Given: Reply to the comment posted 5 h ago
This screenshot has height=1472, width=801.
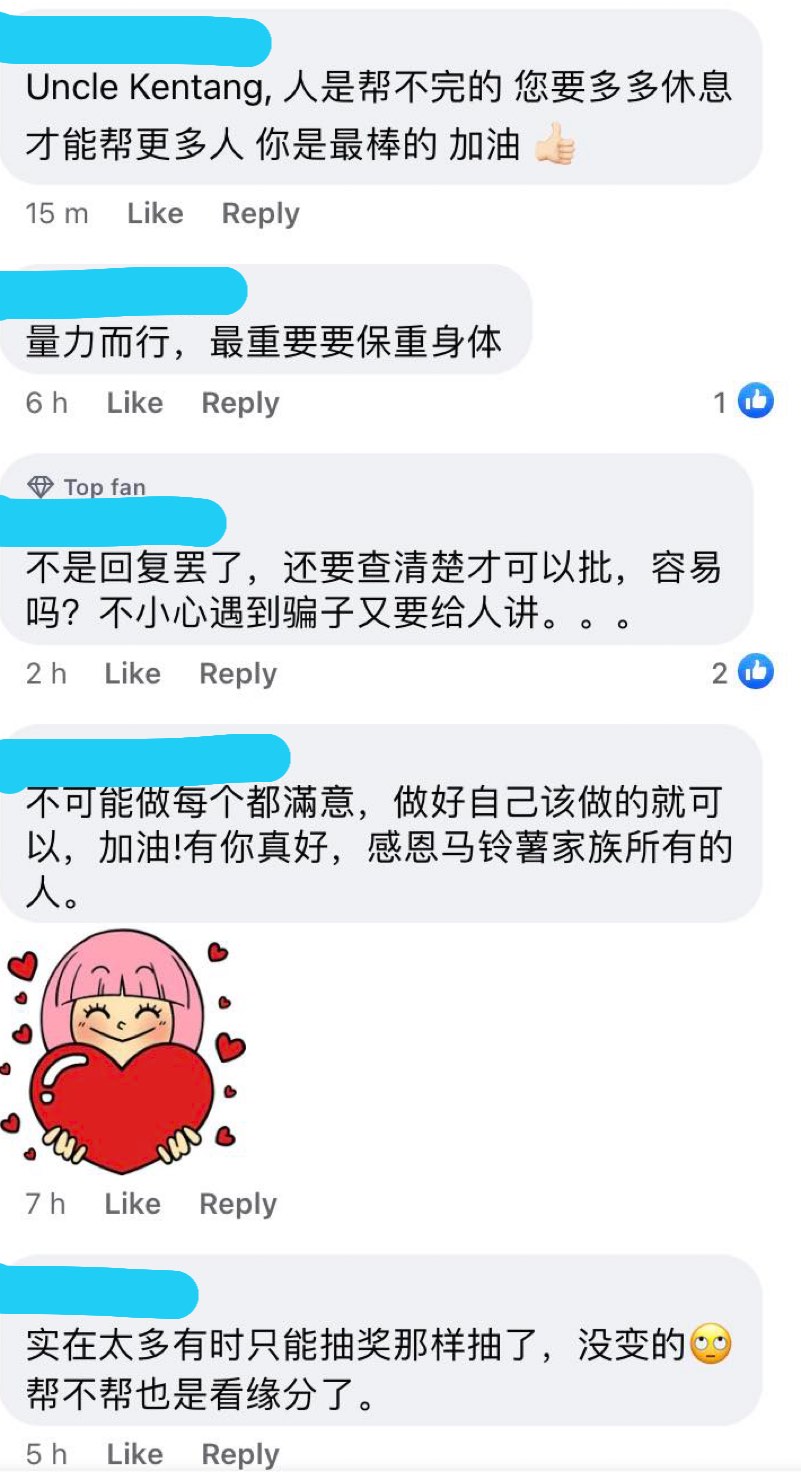Looking at the screenshot, I should point(240,1454).
